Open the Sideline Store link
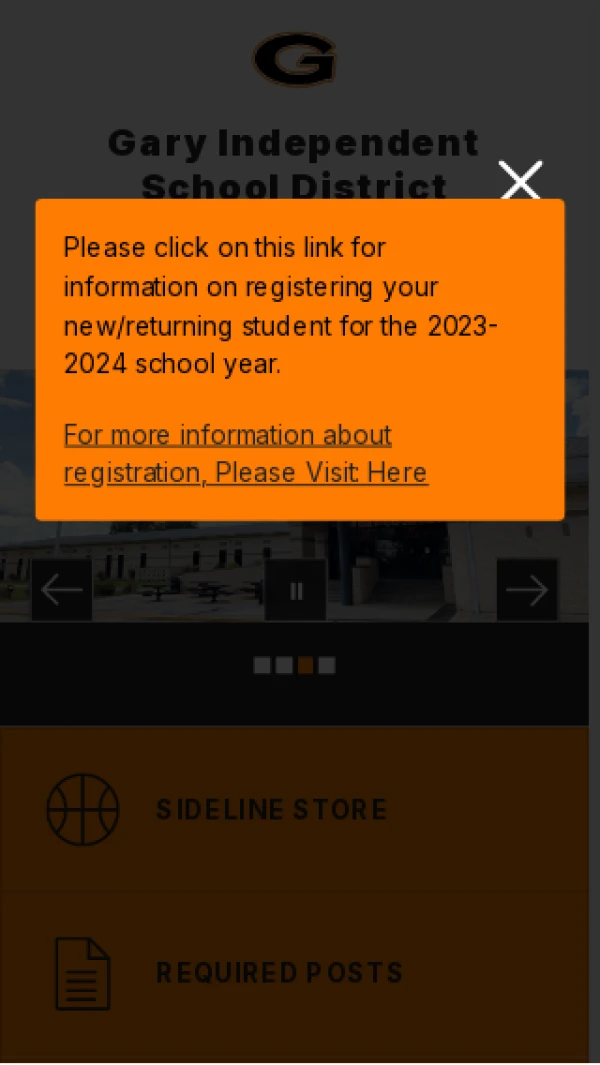The width and height of the screenshot is (600, 1065). click(x=270, y=809)
